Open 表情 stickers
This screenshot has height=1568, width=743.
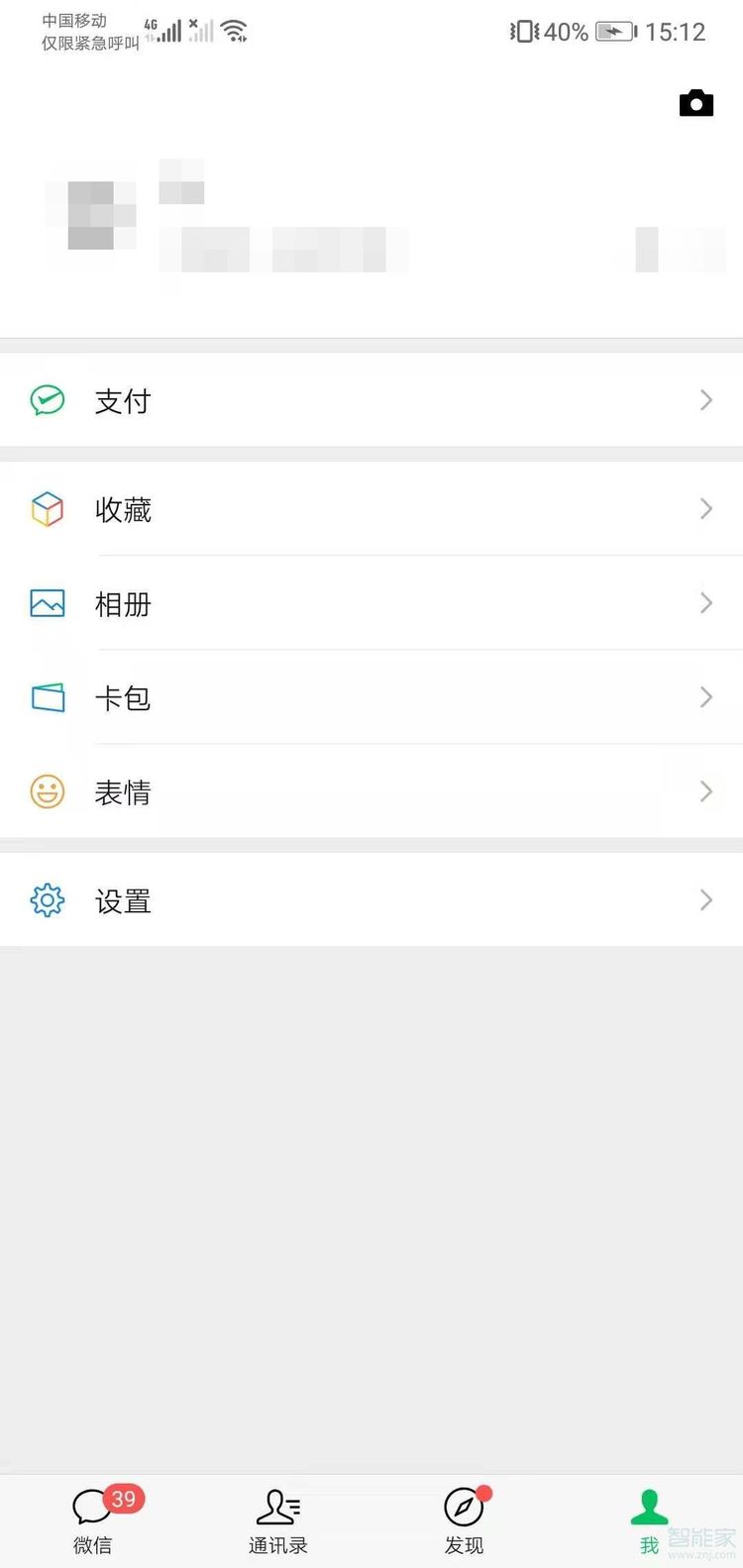coord(371,791)
